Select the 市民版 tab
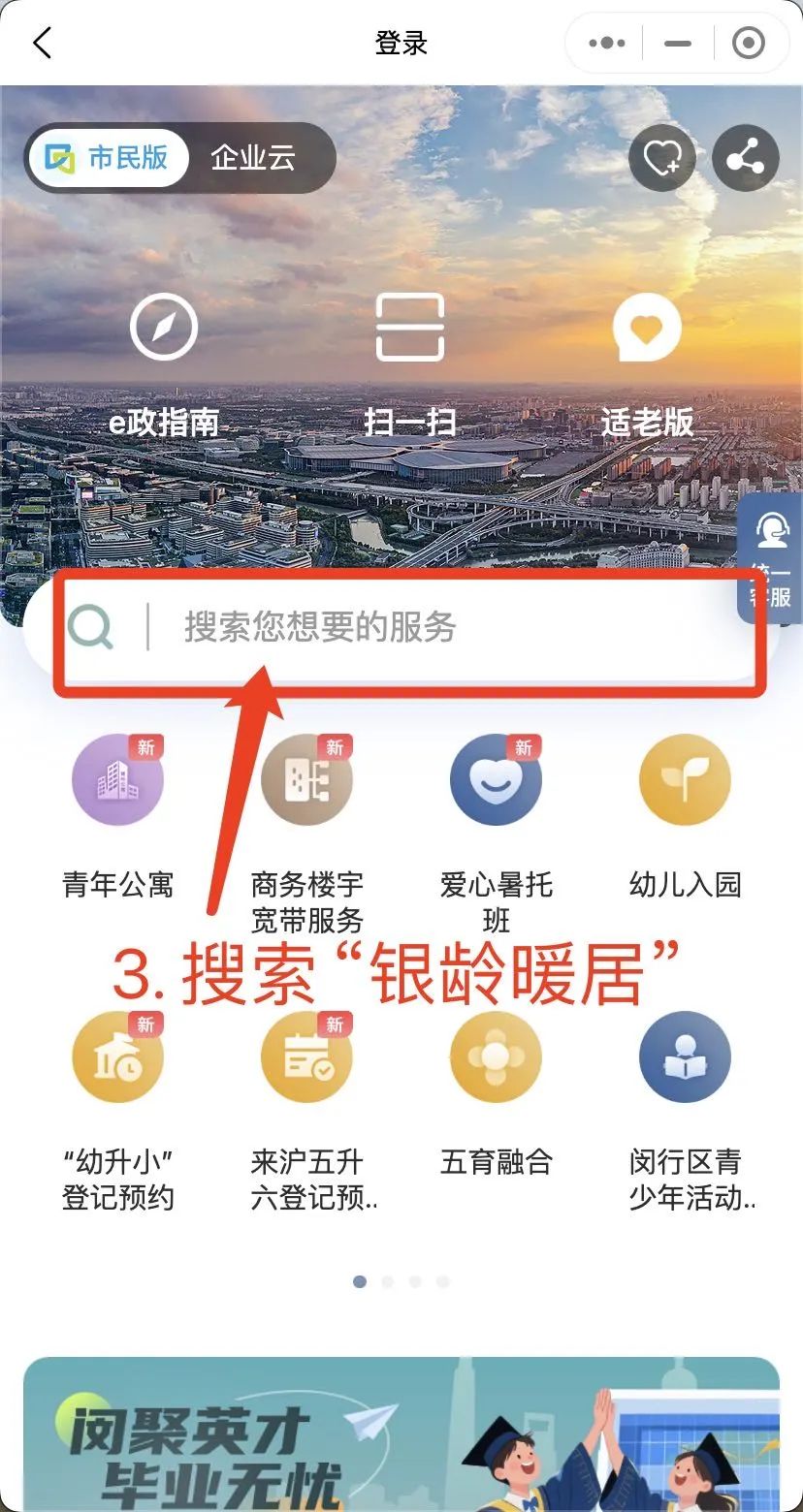803x1512 pixels. click(109, 158)
